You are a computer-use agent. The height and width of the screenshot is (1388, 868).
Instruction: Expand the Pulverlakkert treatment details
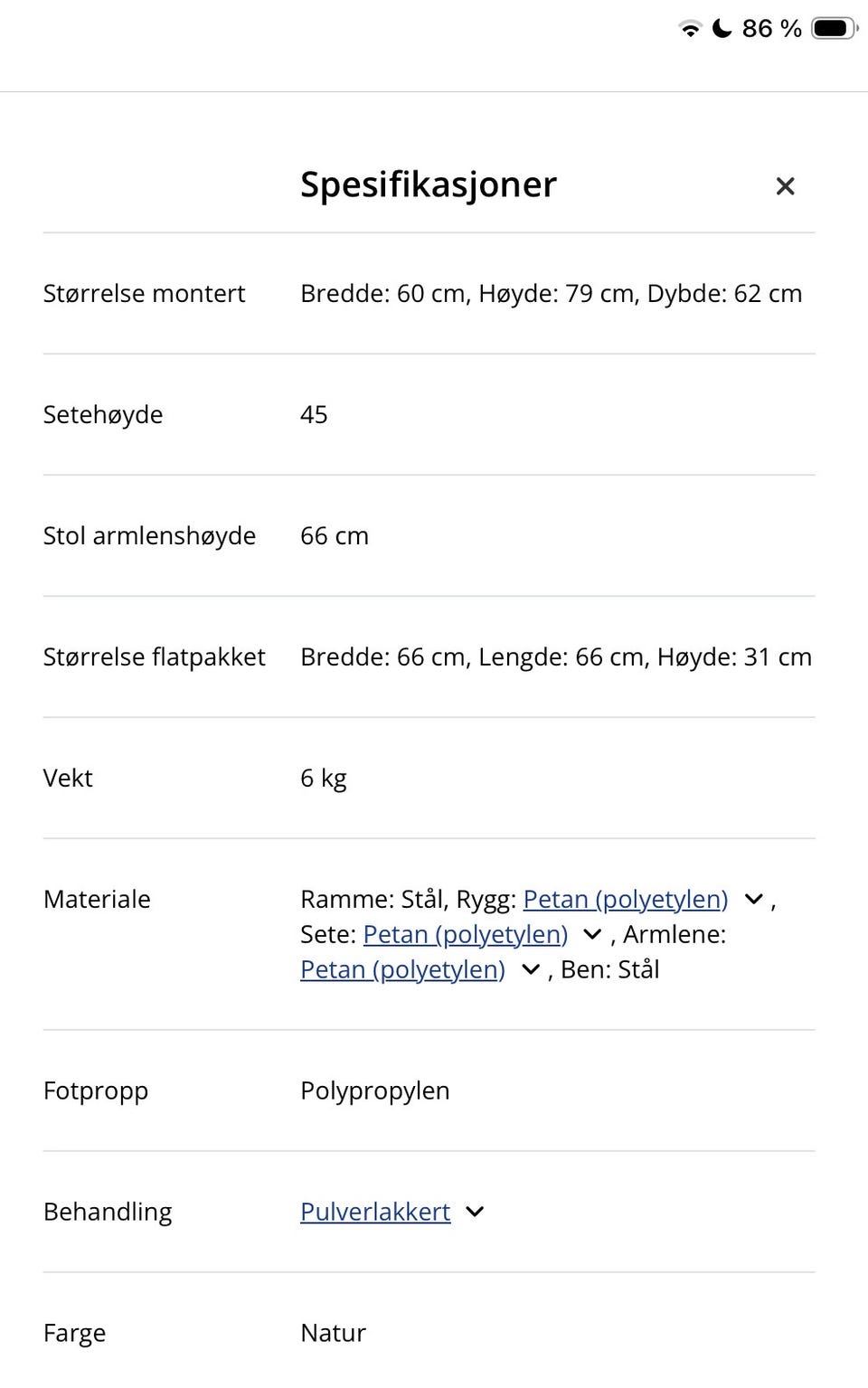click(x=475, y=1212)
